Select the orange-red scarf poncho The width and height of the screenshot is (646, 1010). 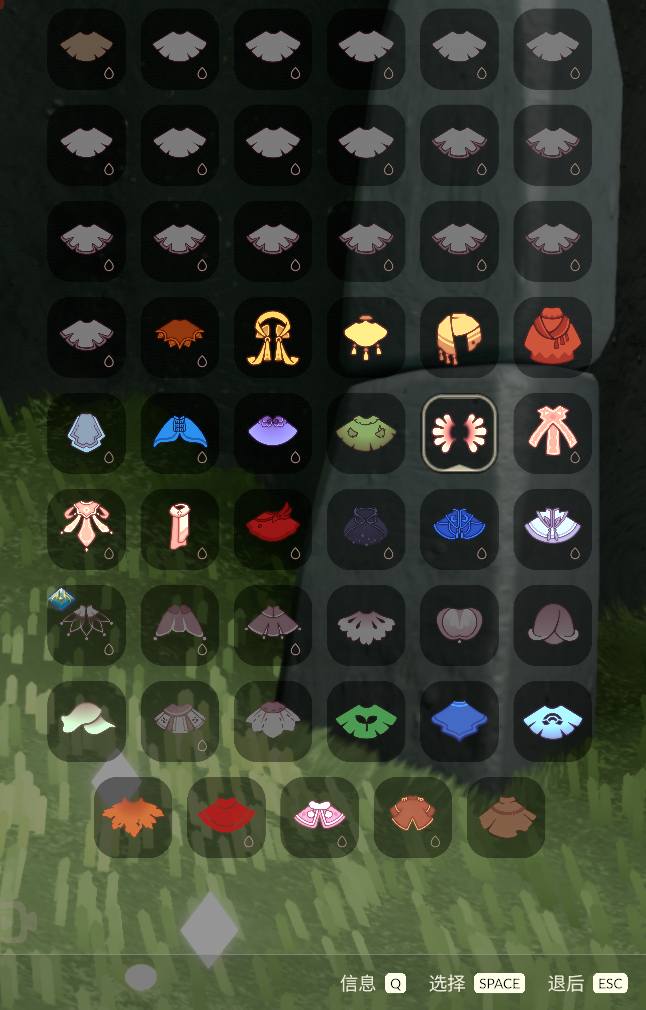pyautogui.click(x=552, y=336)
